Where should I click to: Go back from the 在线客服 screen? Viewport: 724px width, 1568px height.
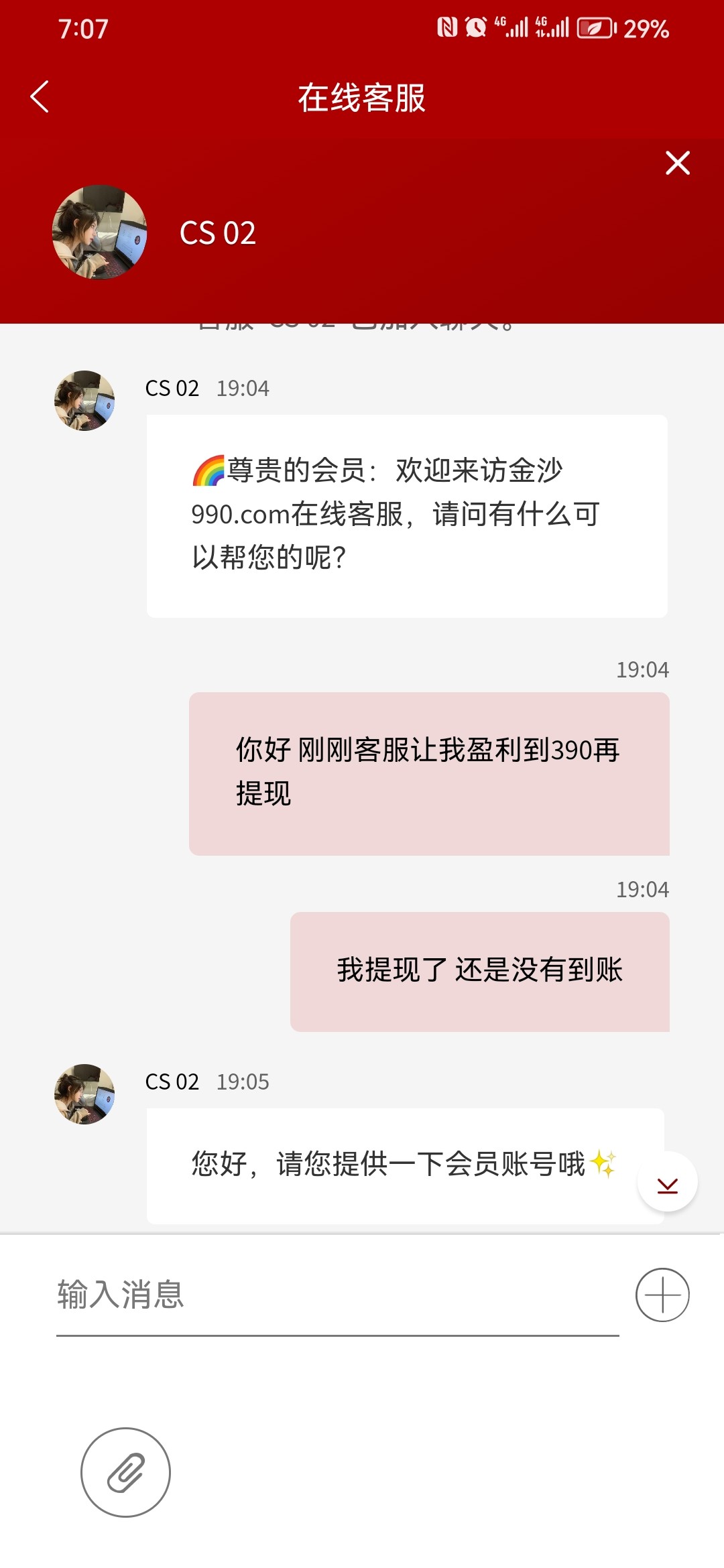(x=40, y=97)
